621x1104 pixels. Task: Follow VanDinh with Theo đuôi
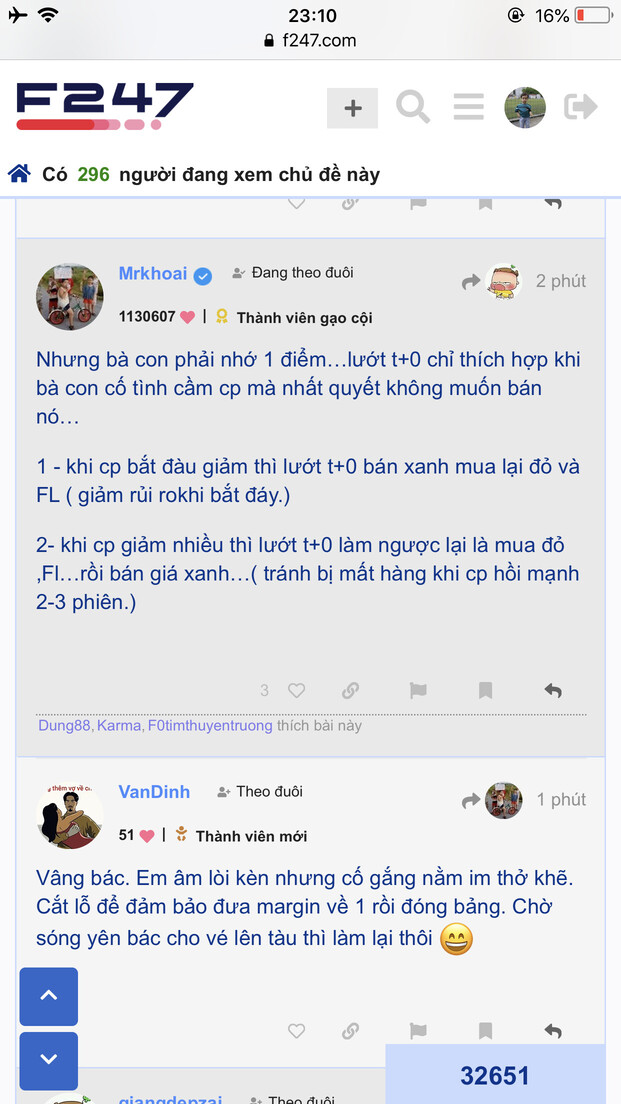(x=260, y=792)
